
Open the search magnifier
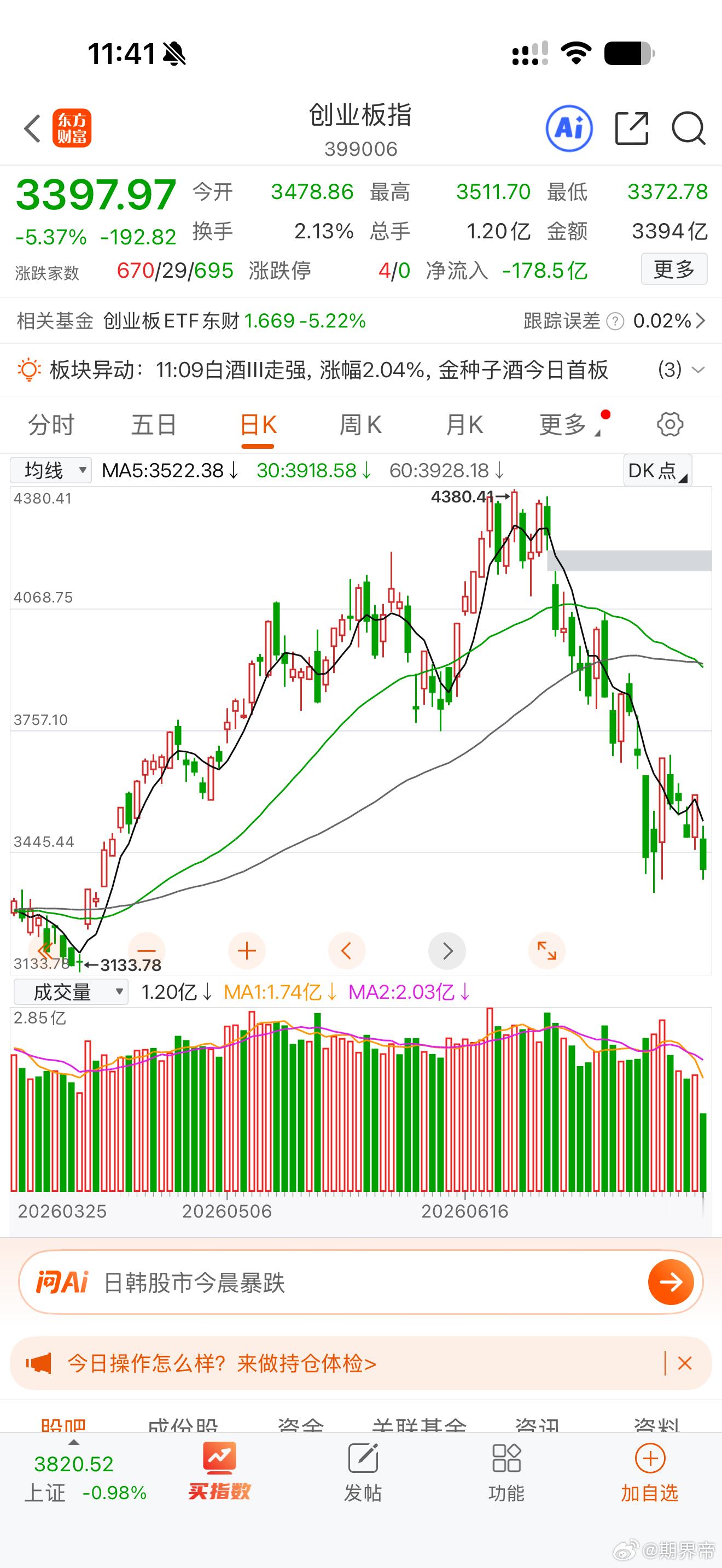click(x=688, y=128)
